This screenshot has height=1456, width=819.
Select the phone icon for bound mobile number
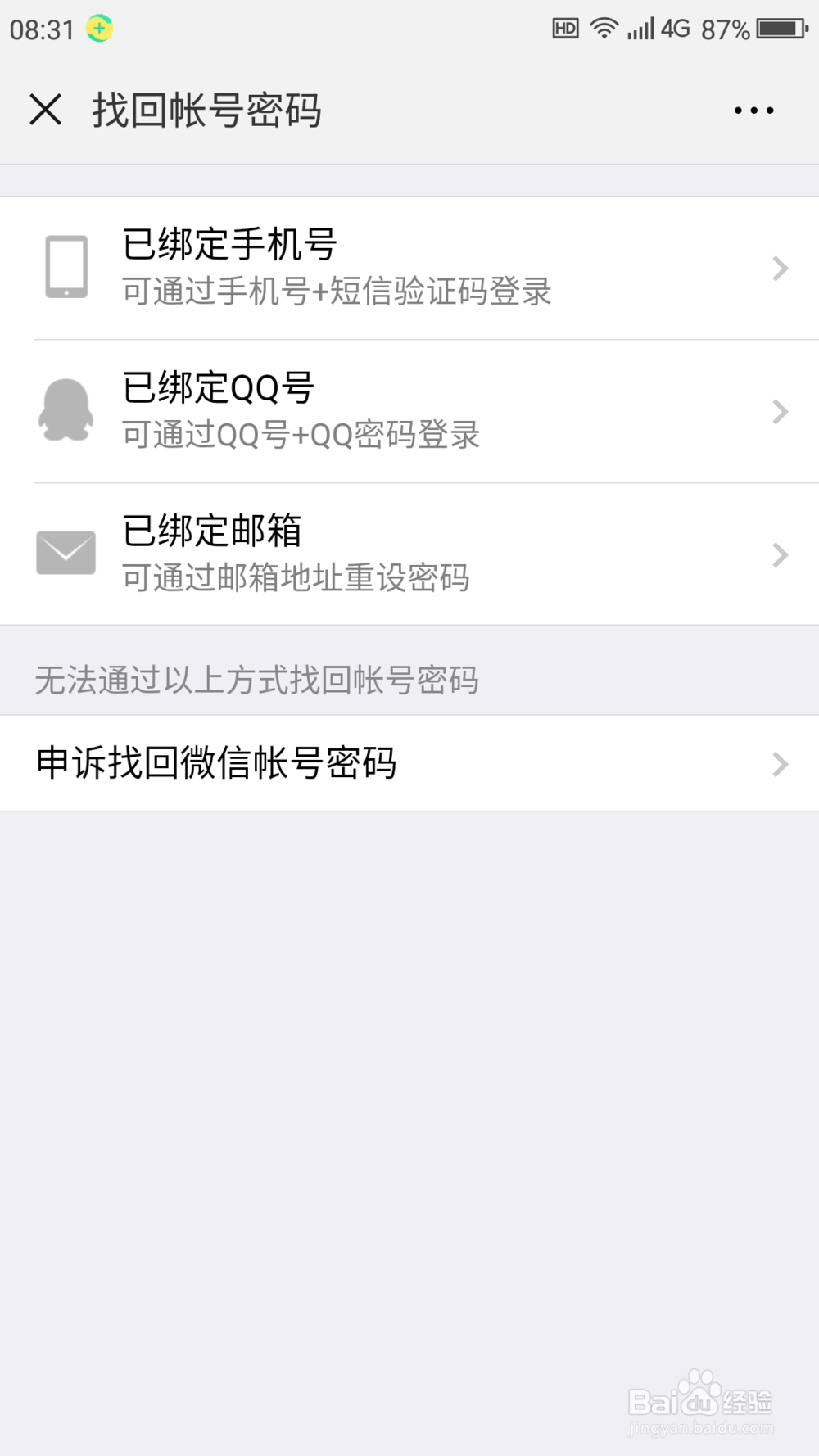pos(67,266)
